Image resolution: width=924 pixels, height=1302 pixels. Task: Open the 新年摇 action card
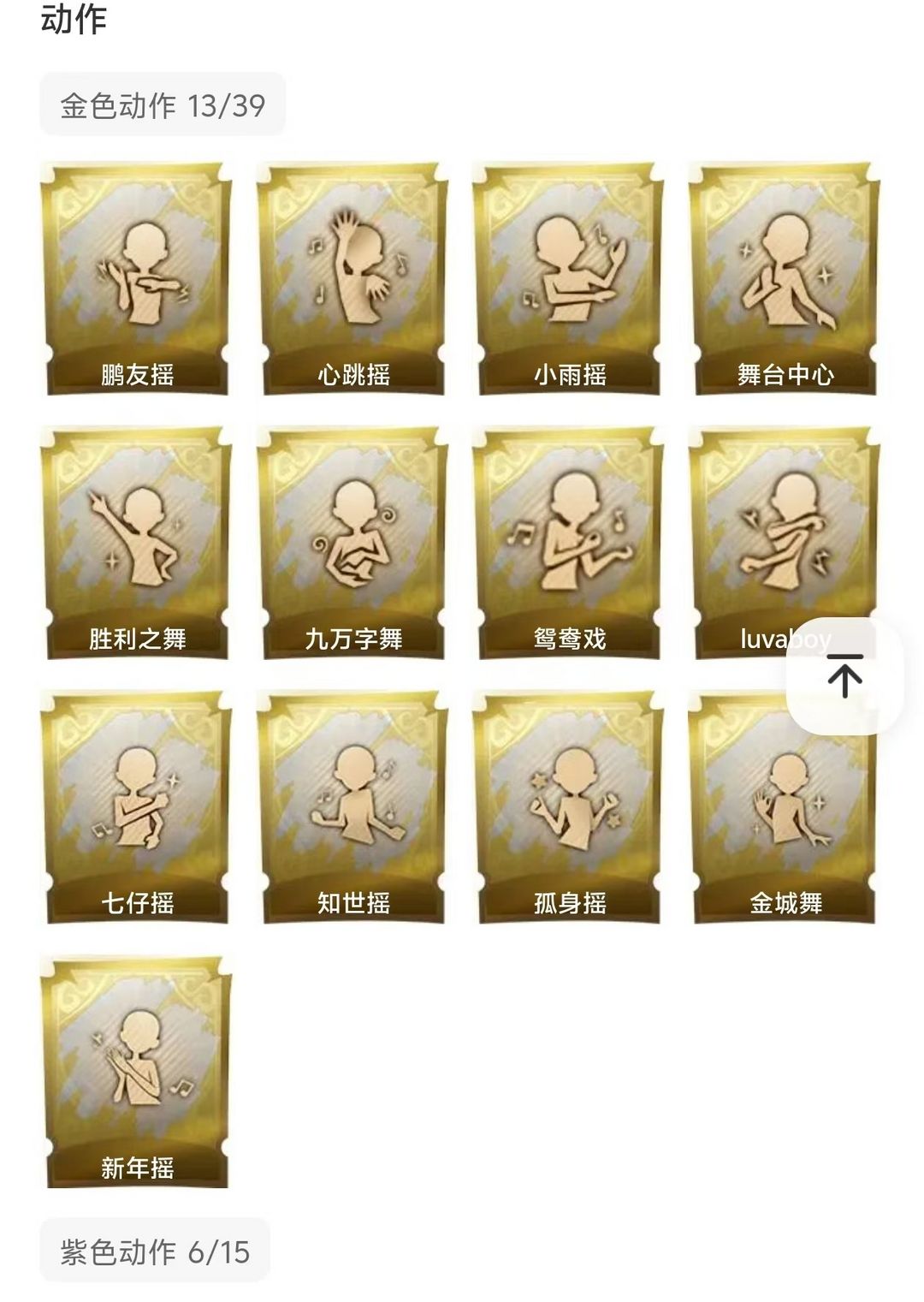(137, 1072)
